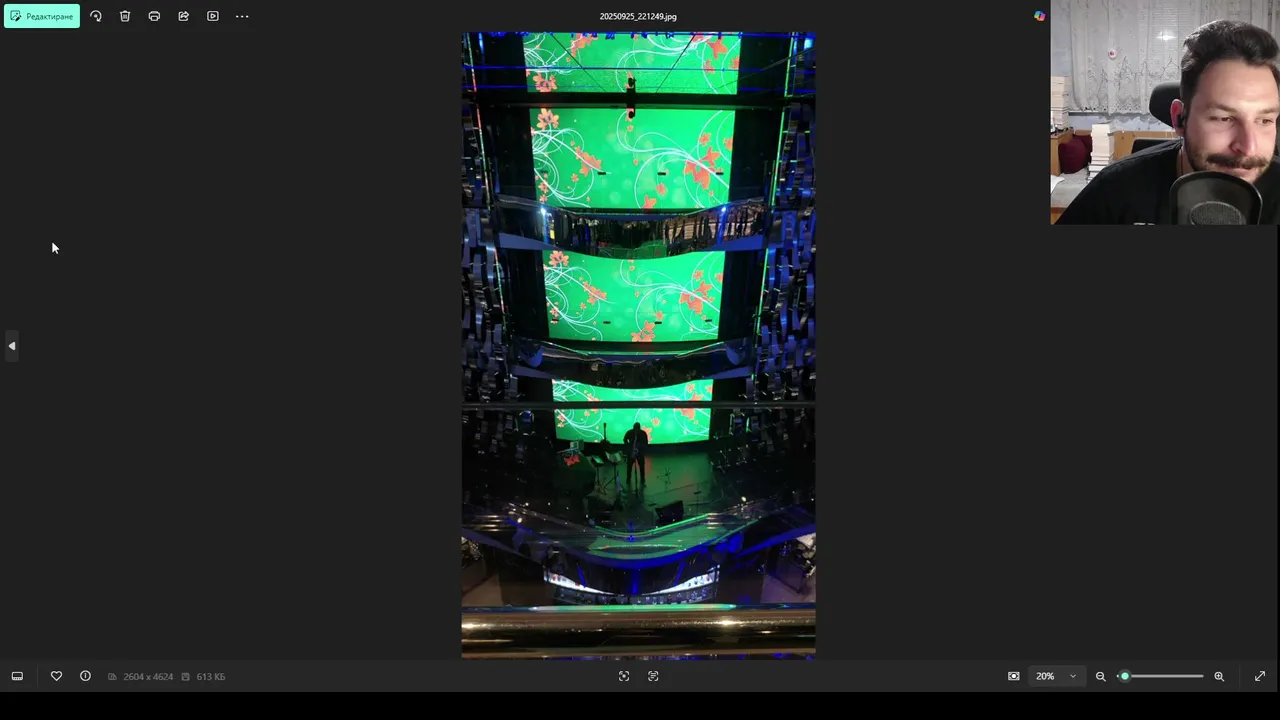Screen dimensions: 1280x720
Task: Print the current photo
Action: [x=154, y=16]
